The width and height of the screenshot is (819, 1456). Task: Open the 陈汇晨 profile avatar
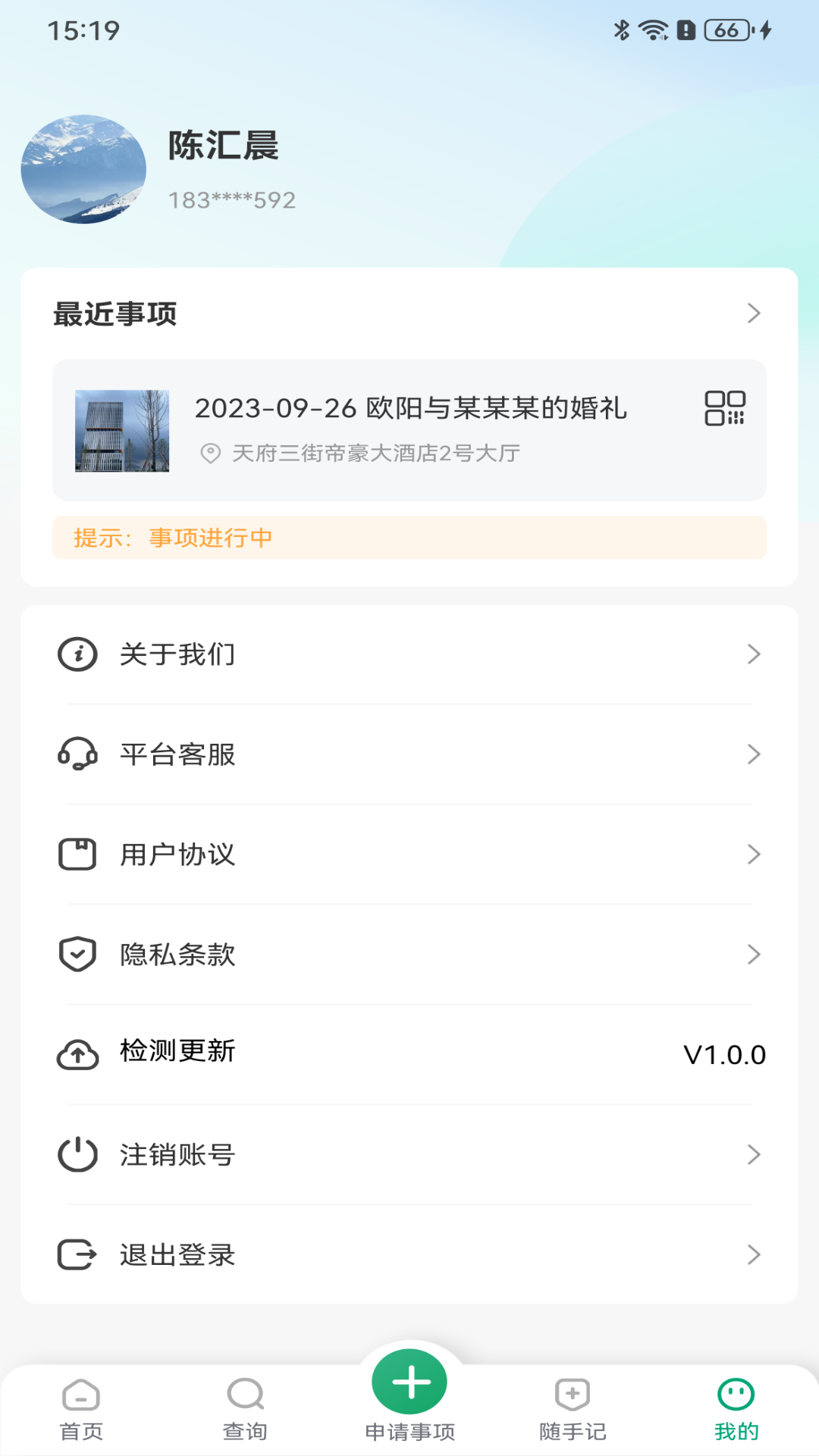(83, 168)
